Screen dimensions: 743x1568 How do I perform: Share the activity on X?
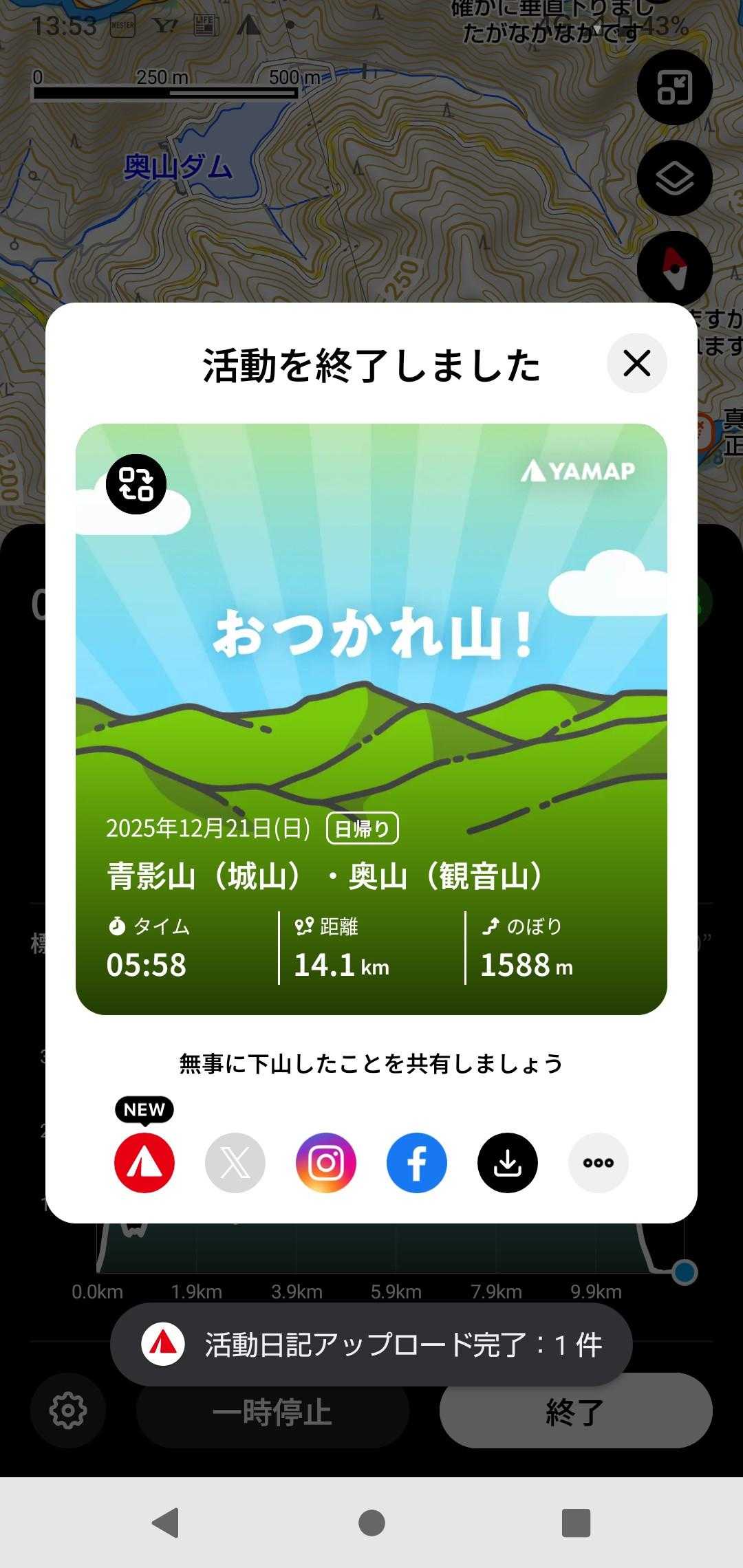click(x=235, y=1163)
